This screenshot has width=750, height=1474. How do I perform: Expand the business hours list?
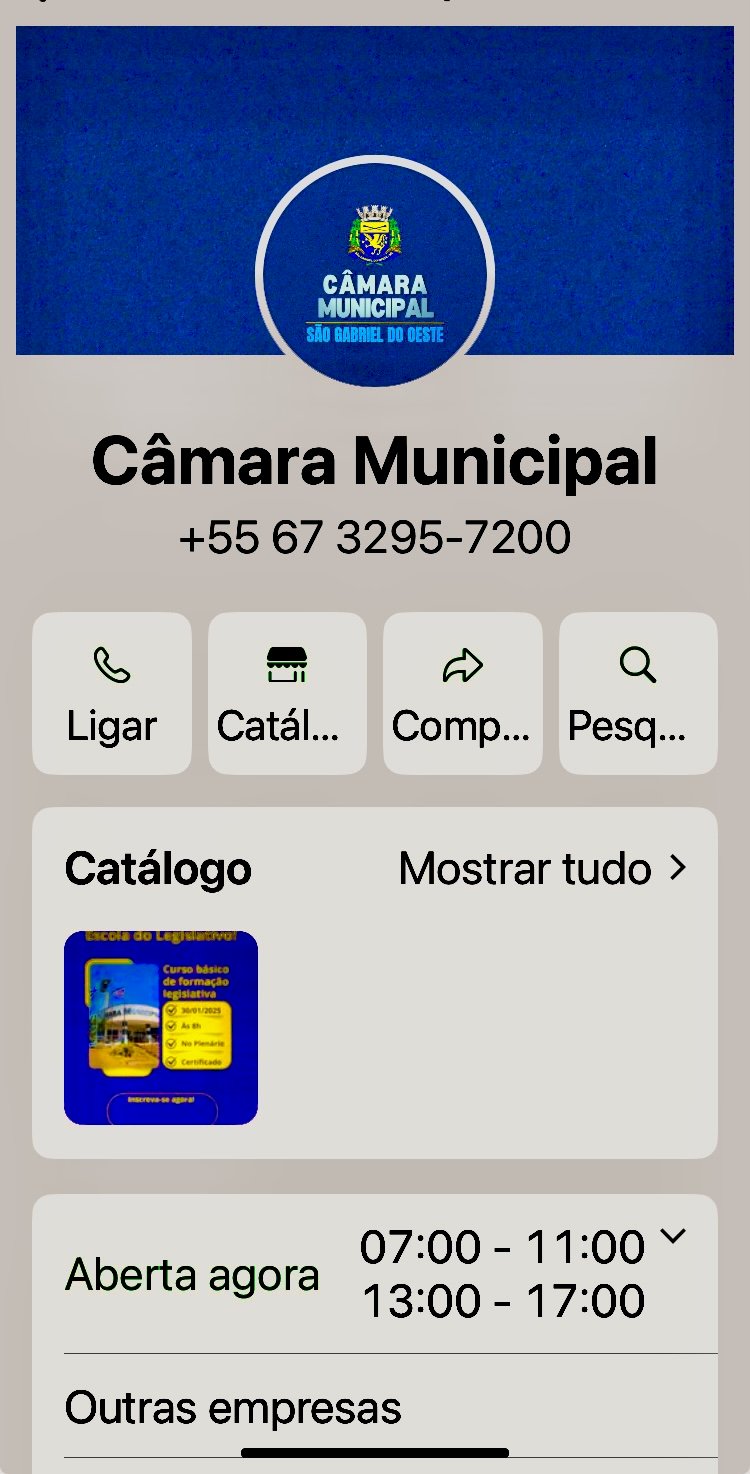click(674, 1237)
